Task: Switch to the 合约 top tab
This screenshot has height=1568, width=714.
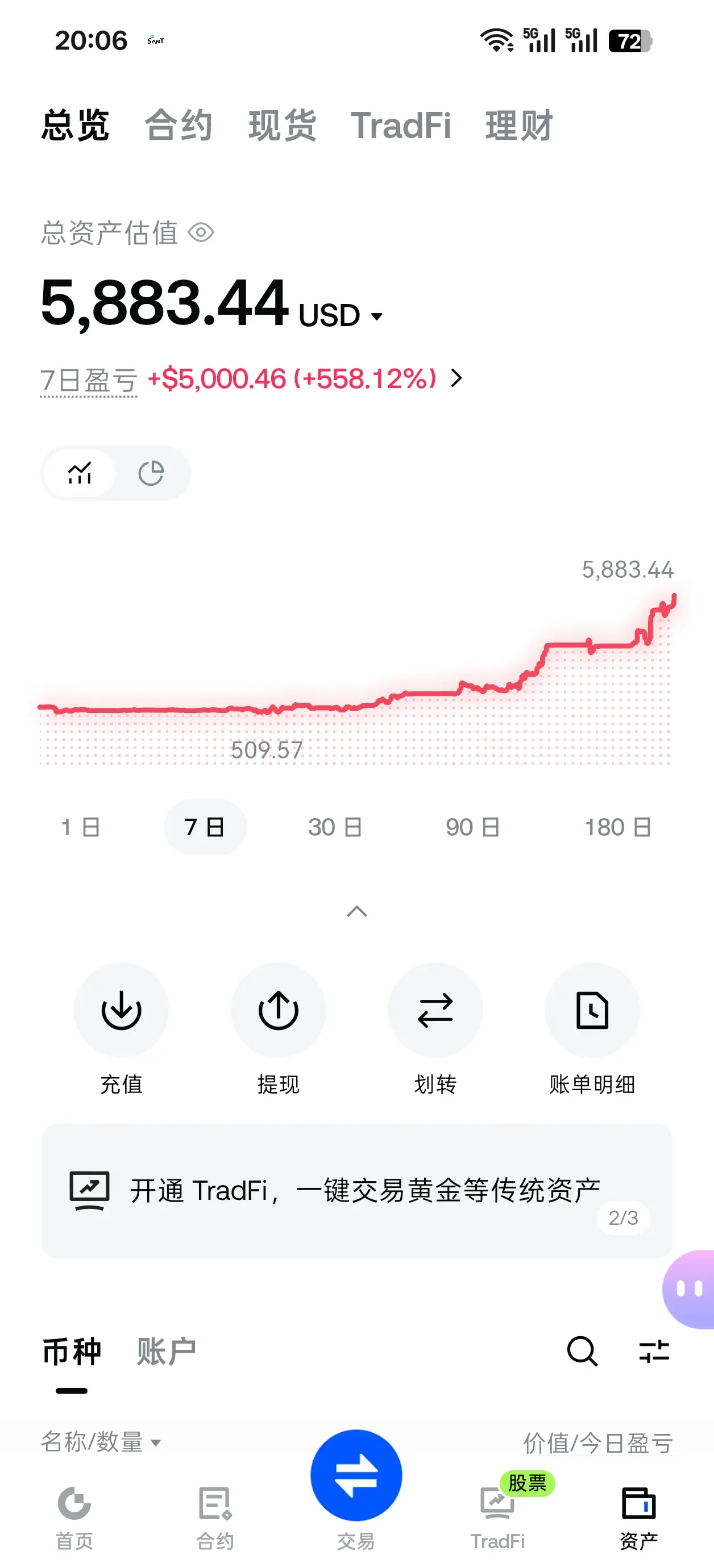Action: coord(178,126)
